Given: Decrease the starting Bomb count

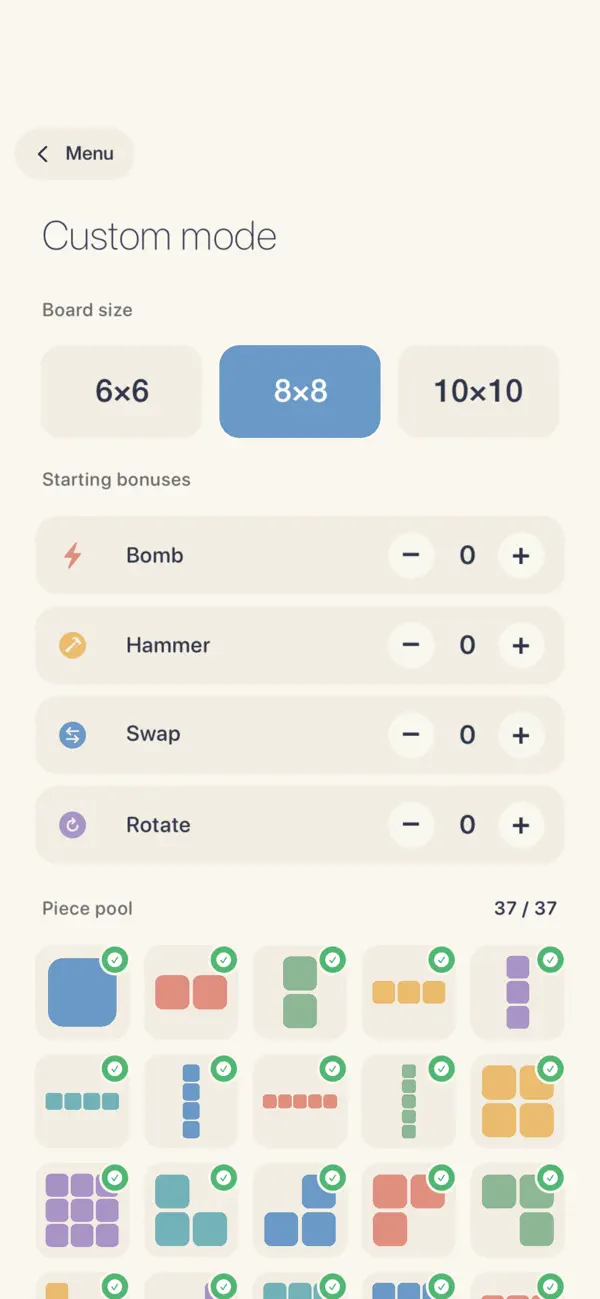Looking at the screenshot, I should tap(411, 556).
